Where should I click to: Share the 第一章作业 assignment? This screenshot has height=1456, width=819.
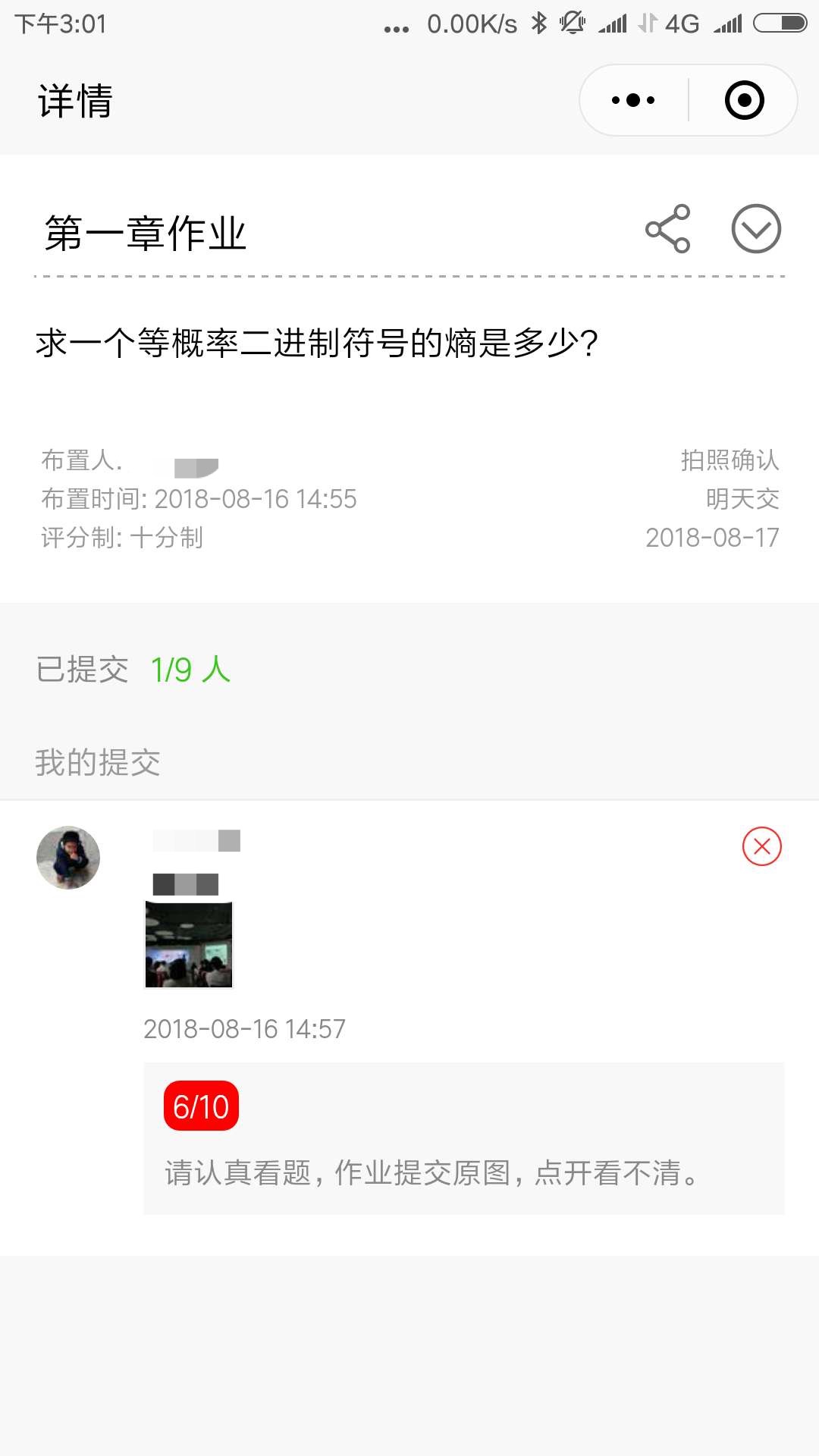pos(667,229)
